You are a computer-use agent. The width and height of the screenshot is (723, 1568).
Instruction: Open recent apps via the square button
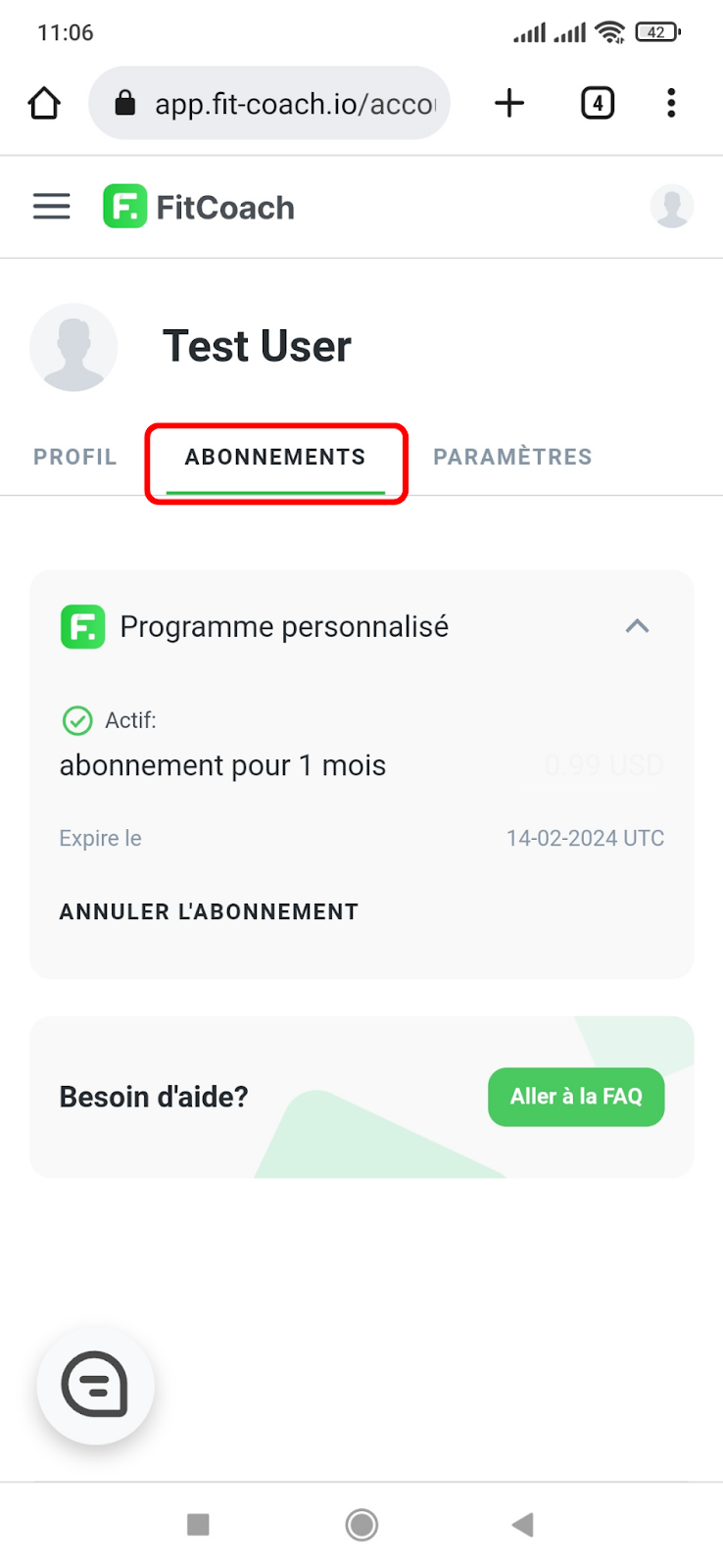coord(198,1524)
